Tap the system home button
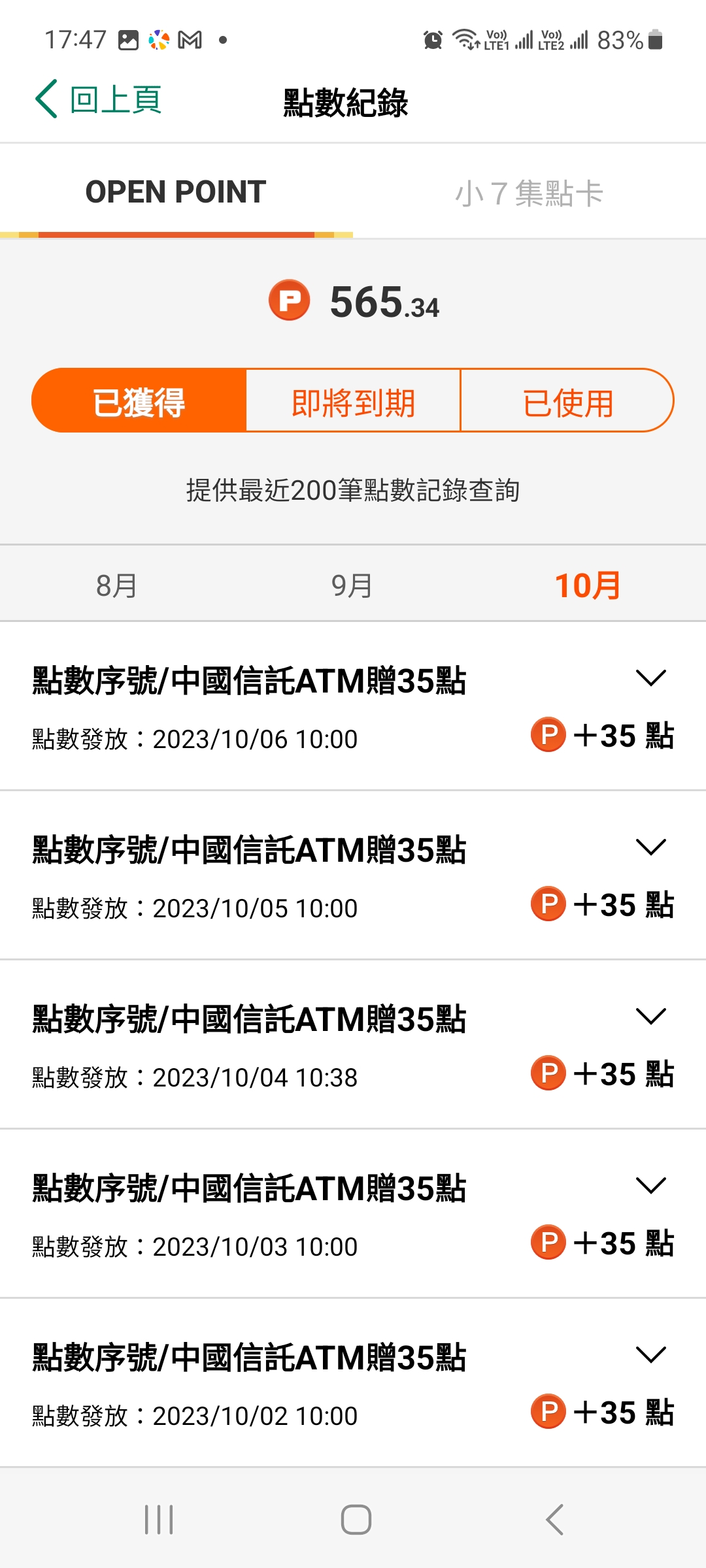The image size is (706, 1568). tap(356, 1519)
